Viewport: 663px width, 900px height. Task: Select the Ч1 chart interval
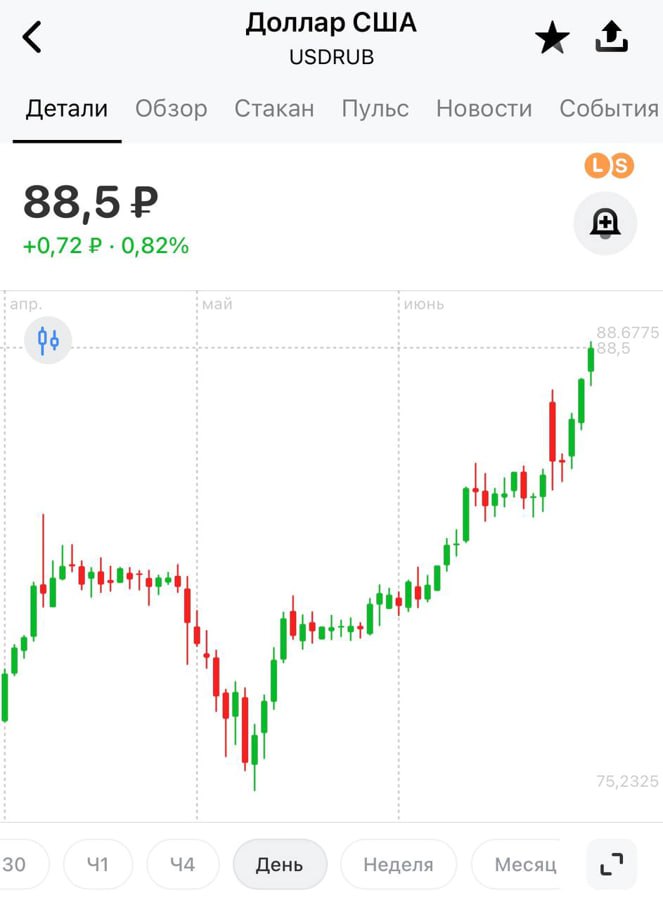(x=97, y=864)
